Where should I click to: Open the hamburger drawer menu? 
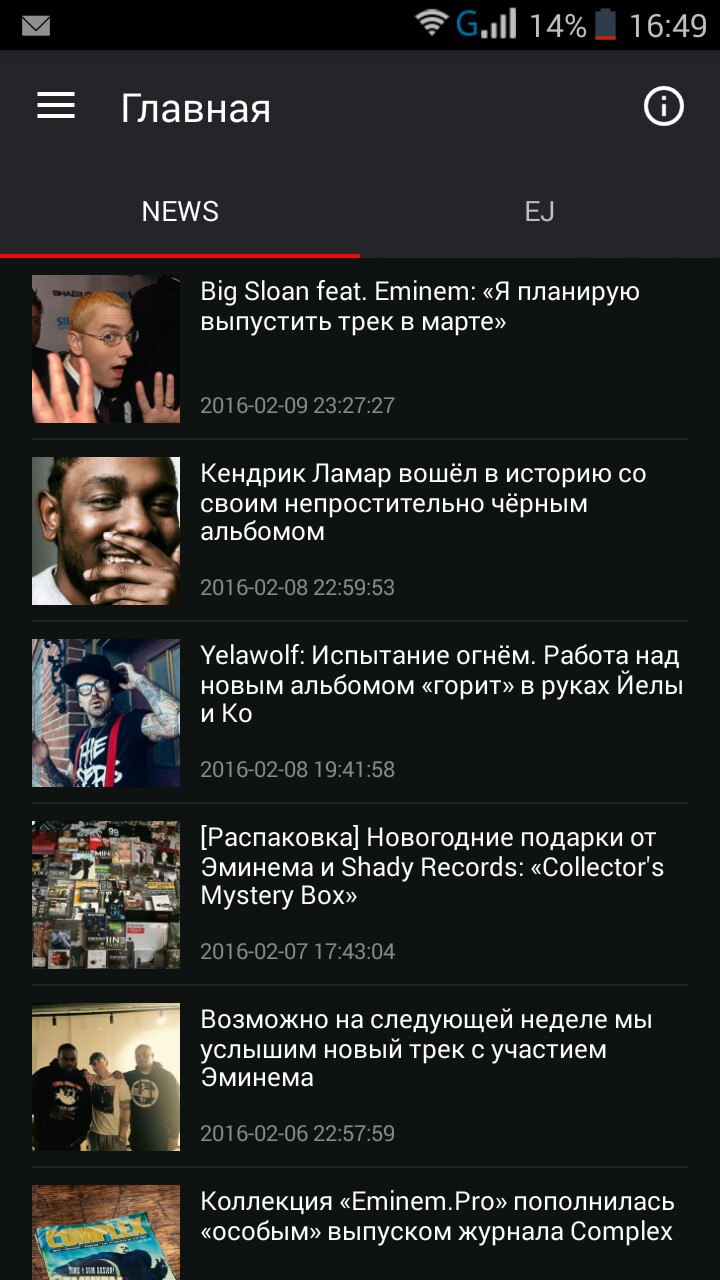tap(56, 106)
